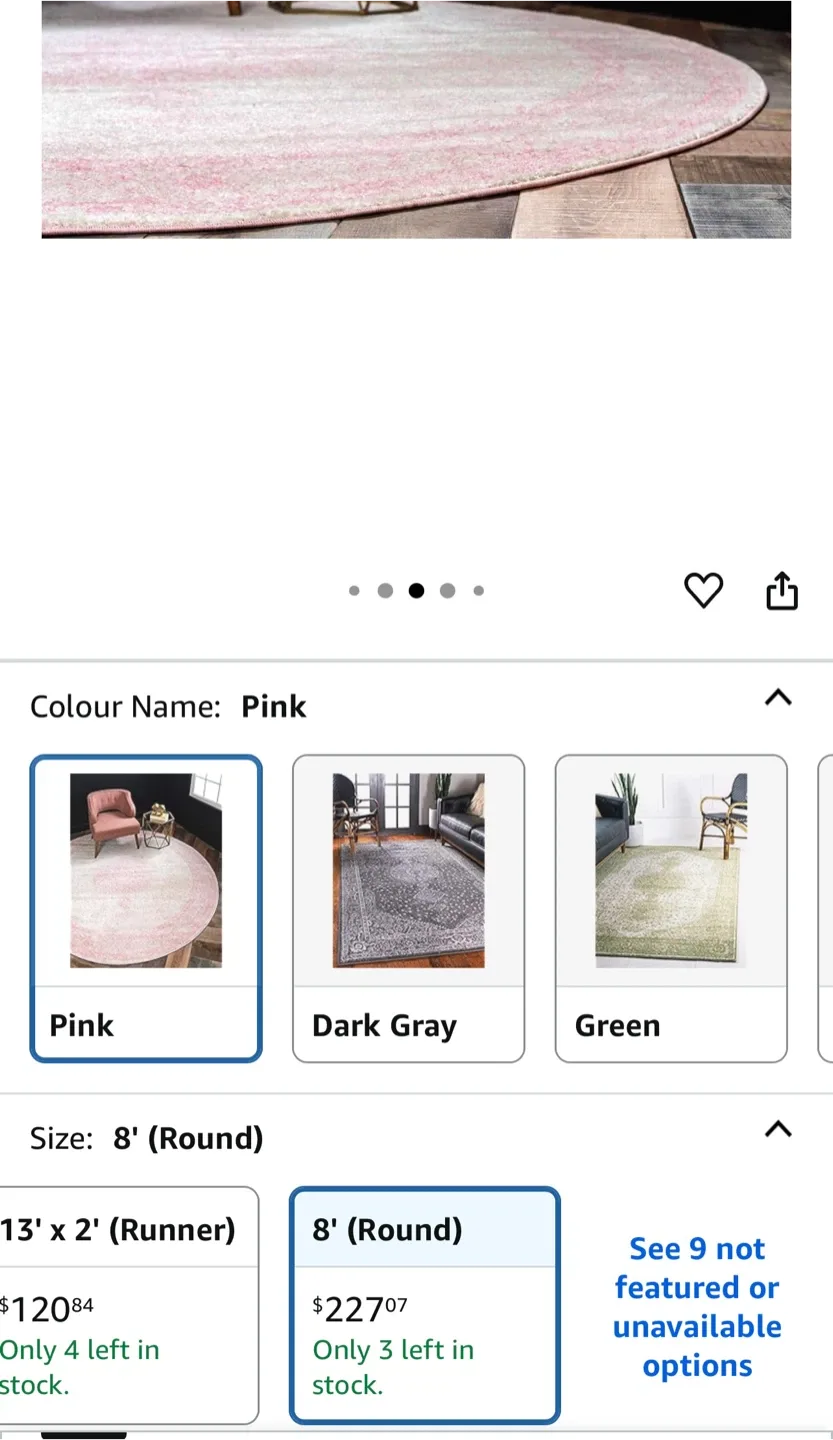This screenshot has width=833, height=1440.
Task: Pick the Green colour option
Action: coord(671,908)
